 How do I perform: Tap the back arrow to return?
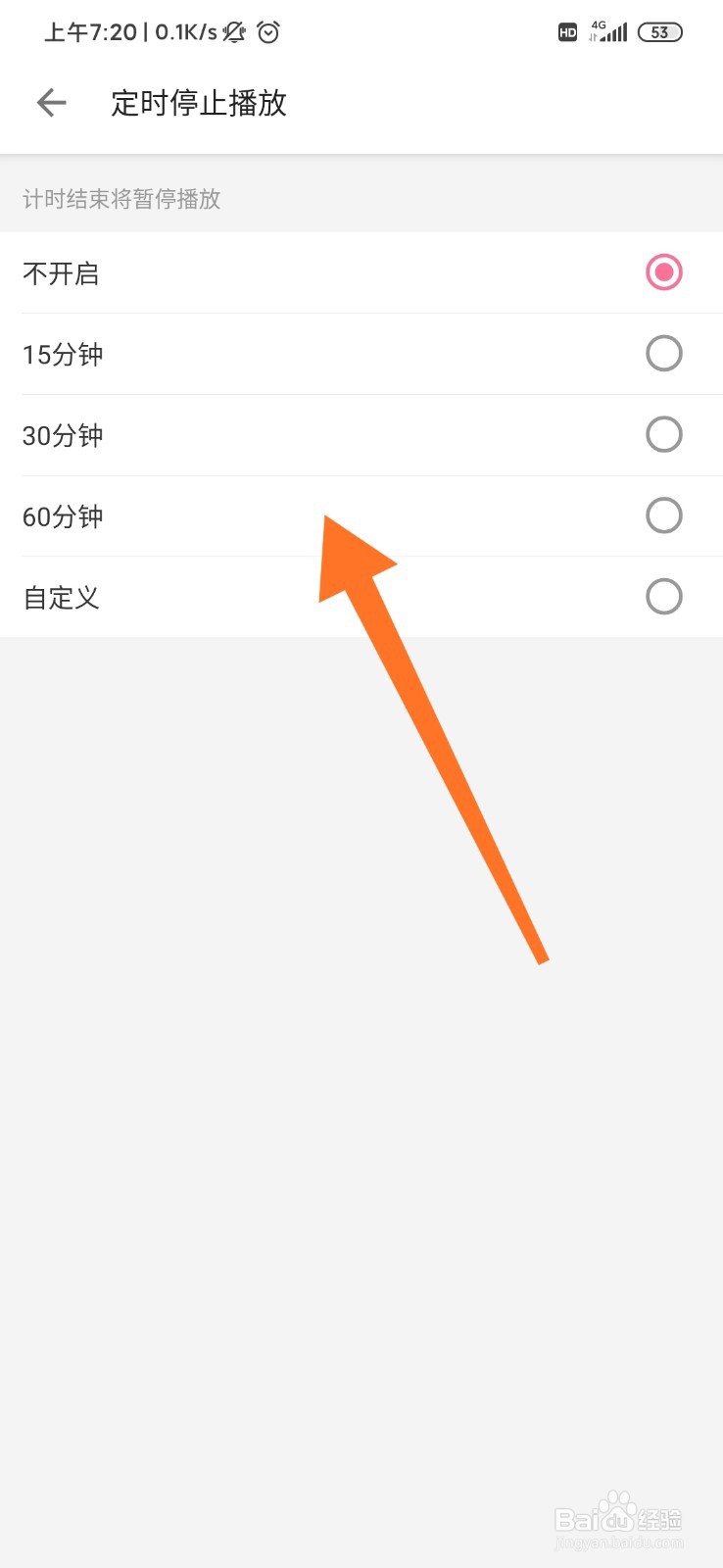(50, 102)
